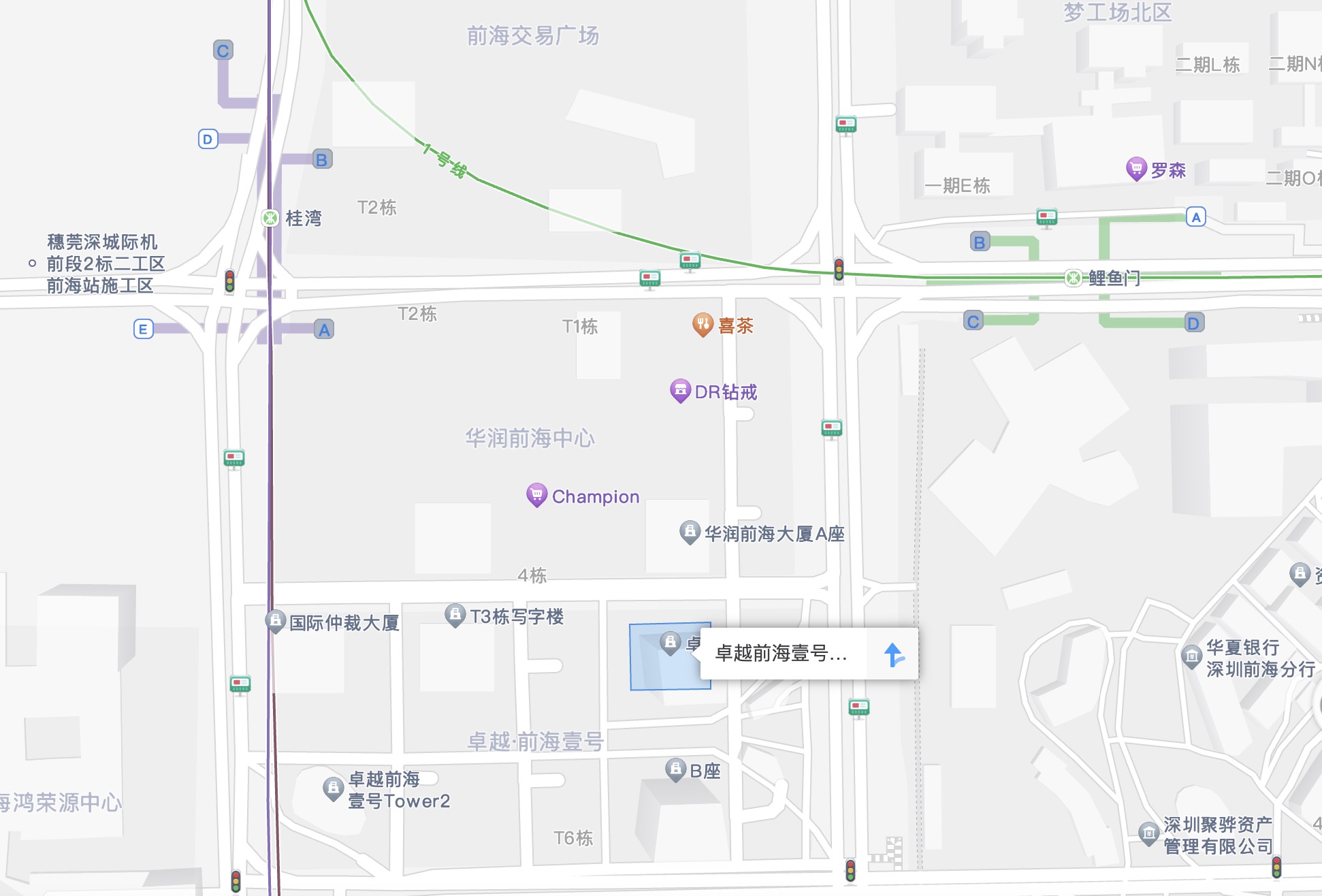Select the DR钻戒 shop marker
The width and height of the screenshot is (1322, 896).
pos(680,391)
